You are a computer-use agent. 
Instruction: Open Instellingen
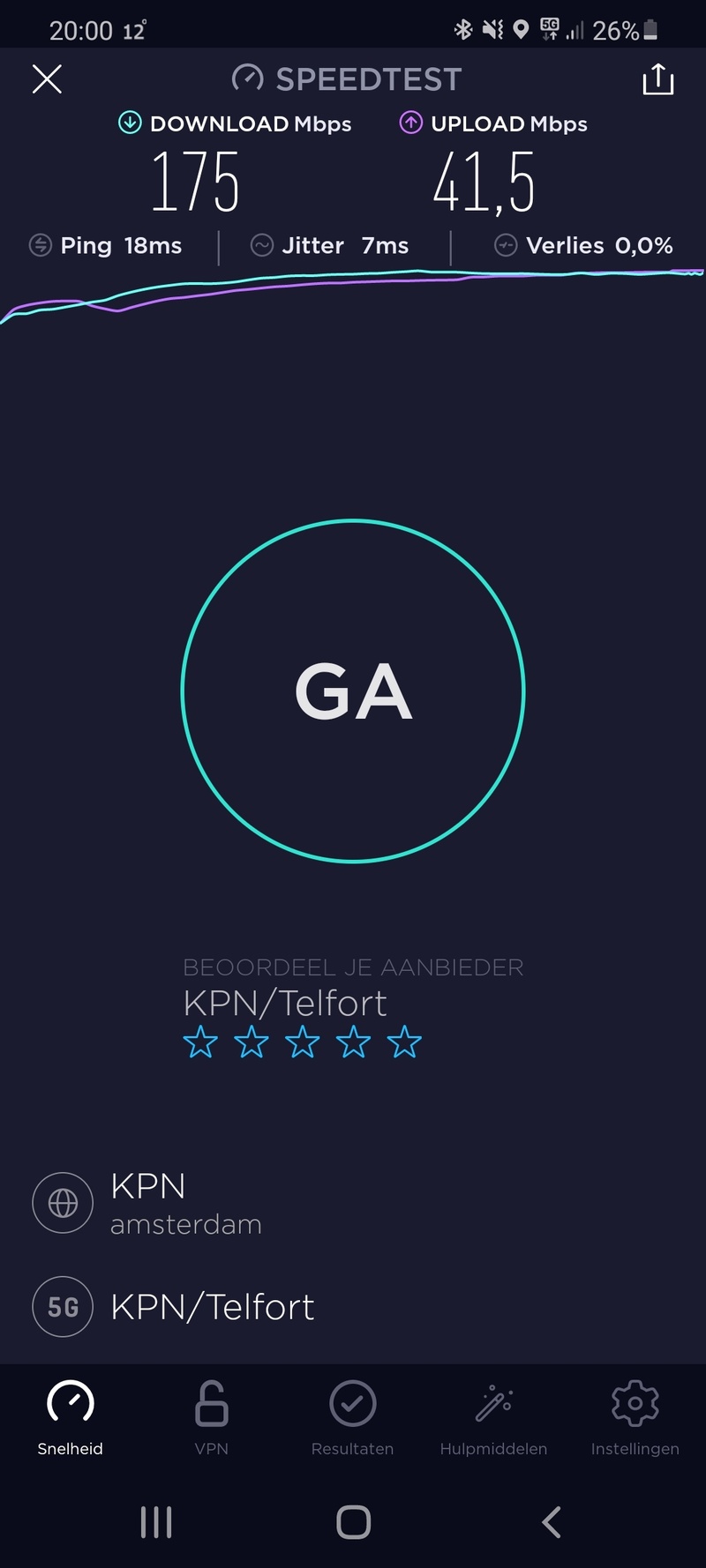point(635,1416)
